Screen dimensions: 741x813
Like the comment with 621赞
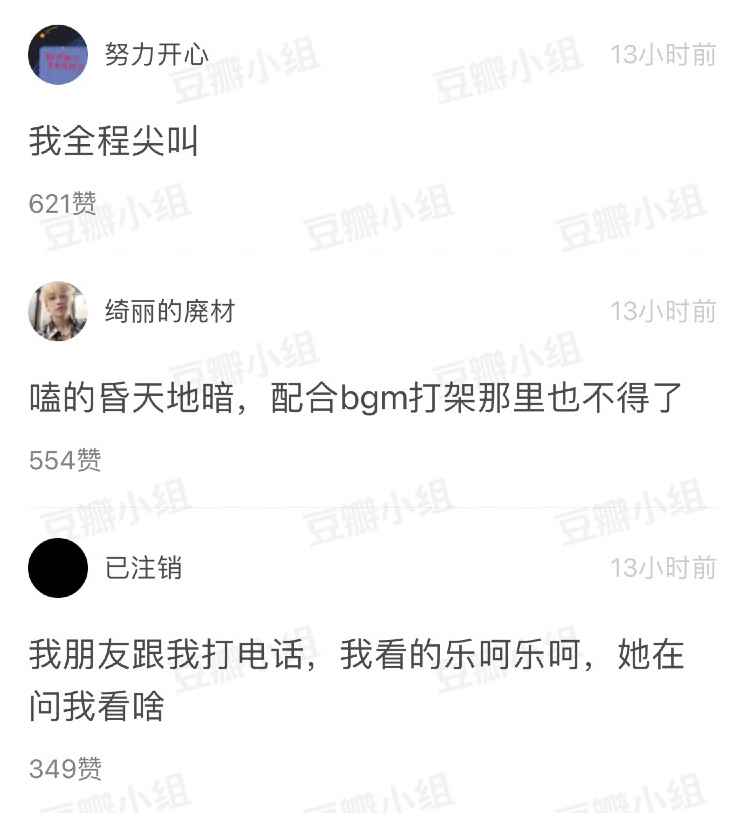click(x=63, y=204)
